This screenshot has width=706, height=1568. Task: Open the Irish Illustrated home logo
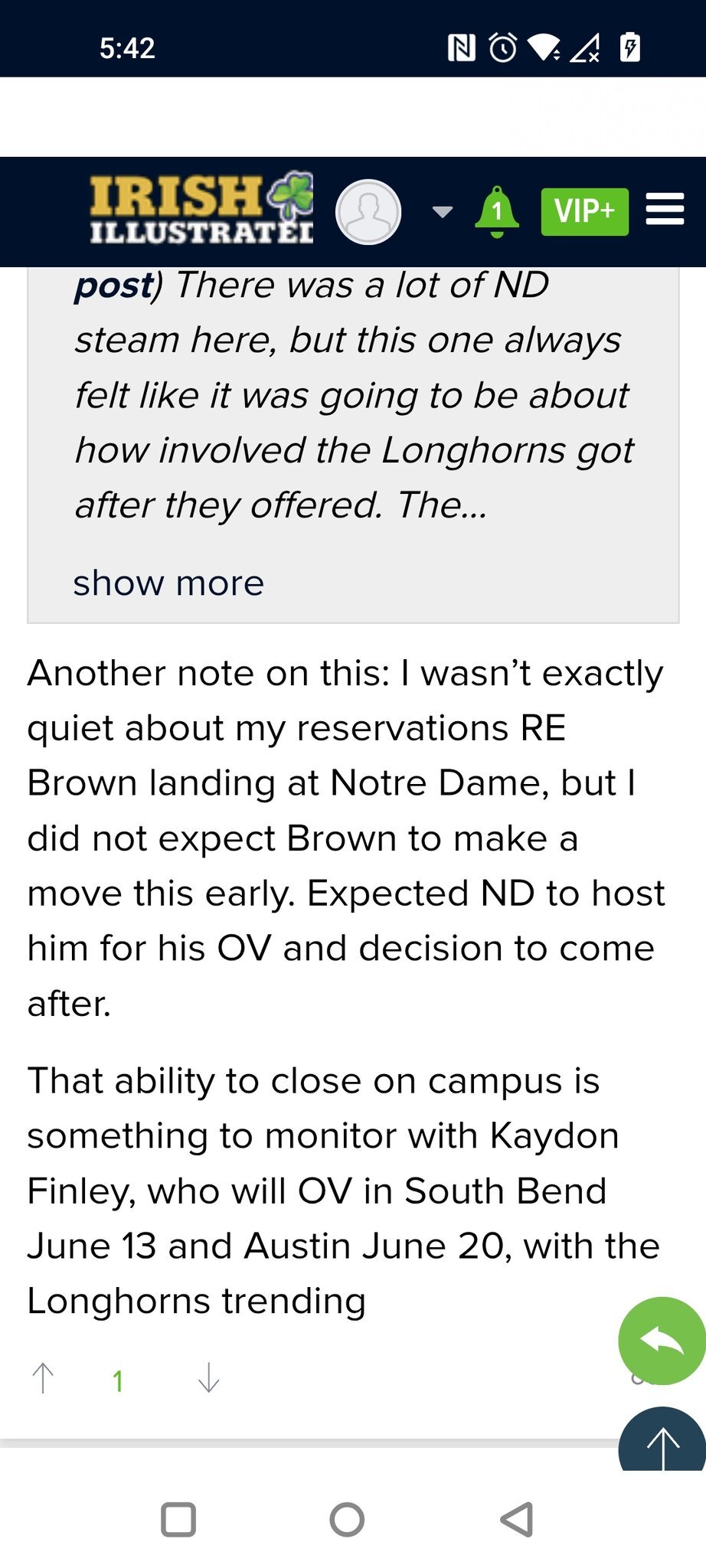(x=201, y=209)
